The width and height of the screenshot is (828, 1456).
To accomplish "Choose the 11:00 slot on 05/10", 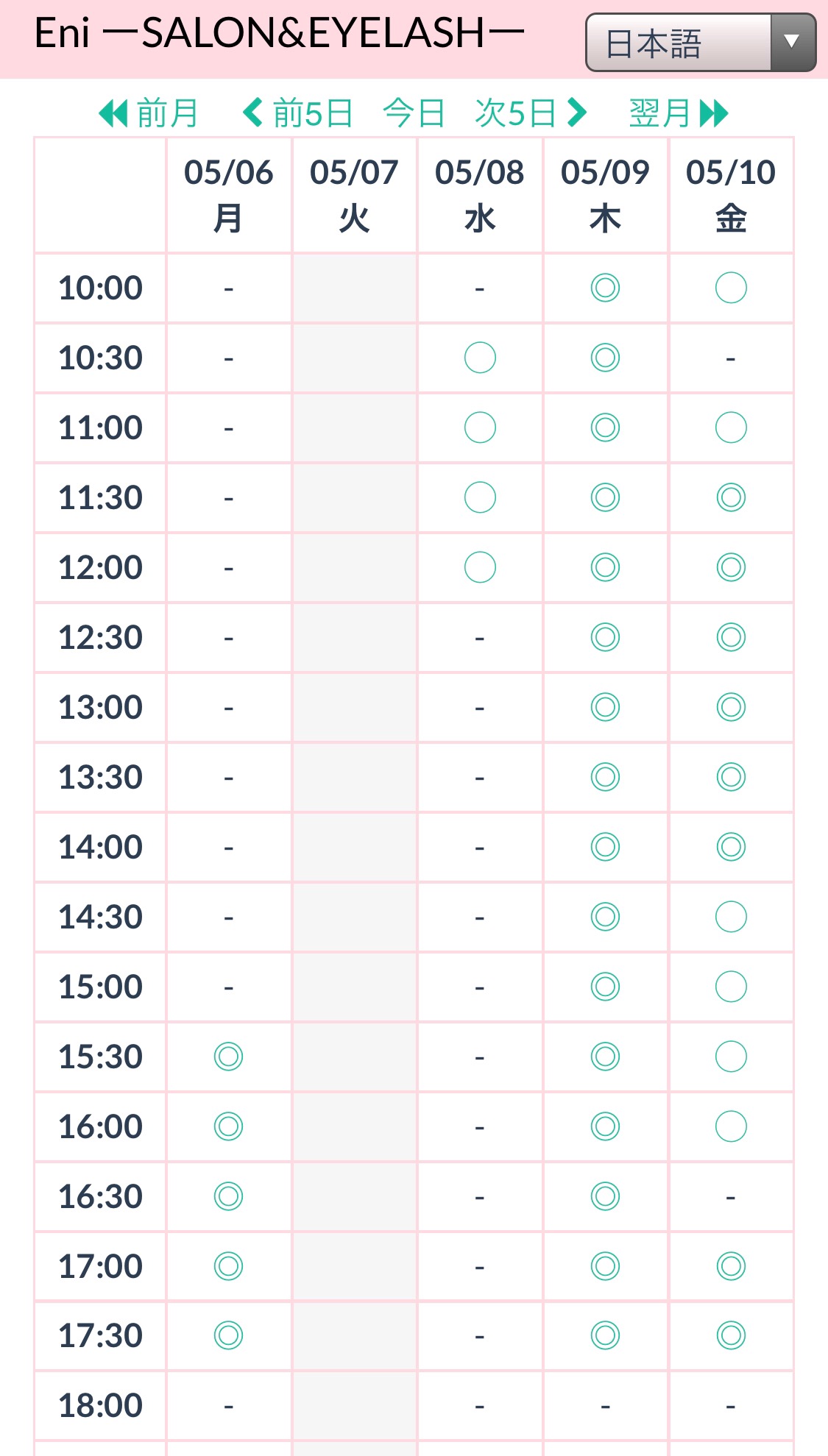I will (x=731, y=427).
